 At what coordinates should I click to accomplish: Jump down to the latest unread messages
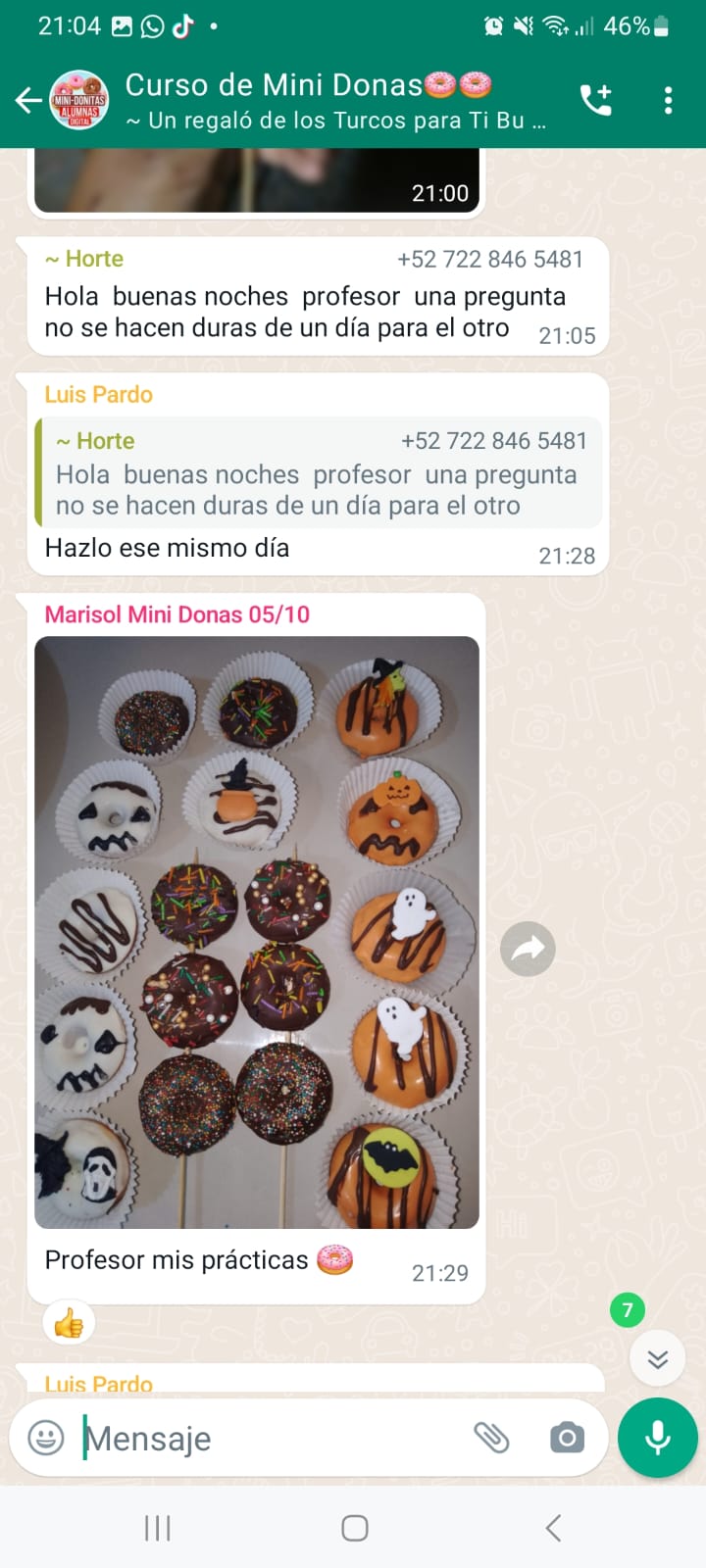tap(657, 1358)
